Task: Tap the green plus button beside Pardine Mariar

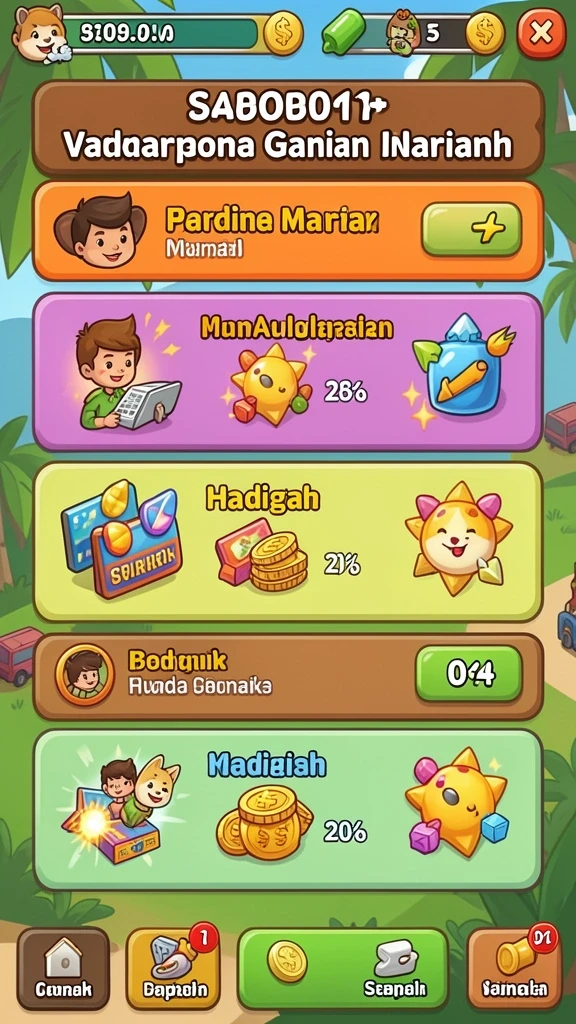Action: [x=472, y=229]
